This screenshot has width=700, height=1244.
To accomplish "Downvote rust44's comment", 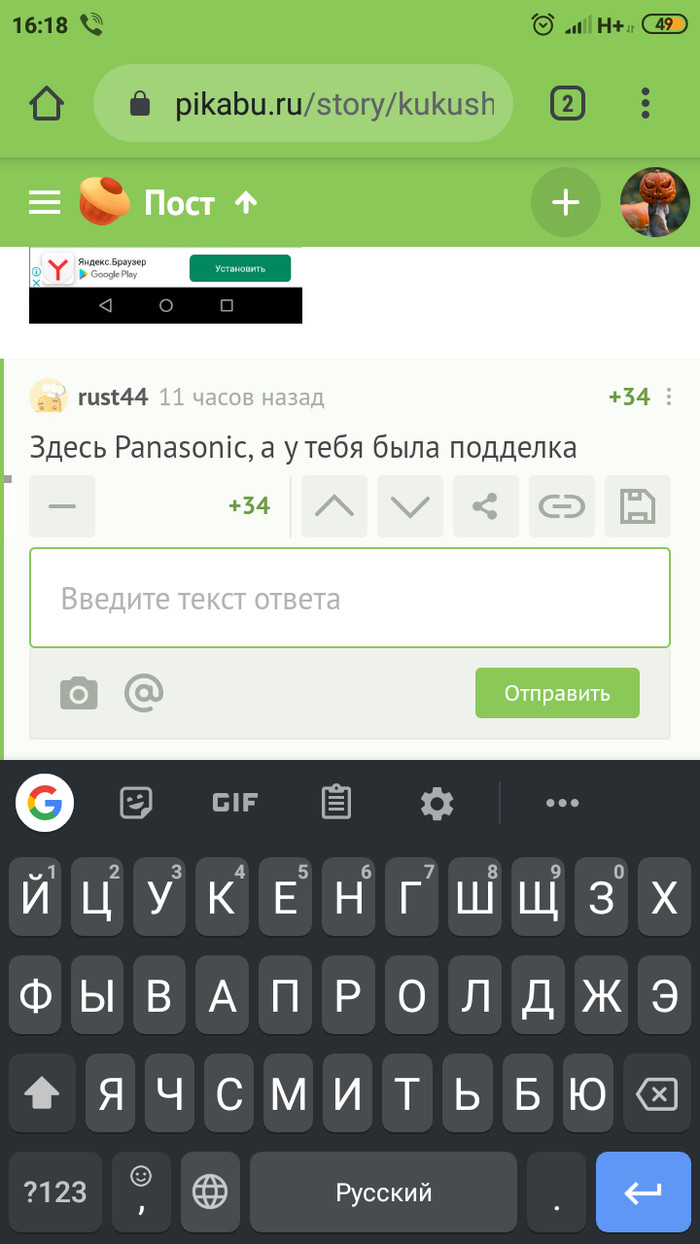I will point(409,506).
